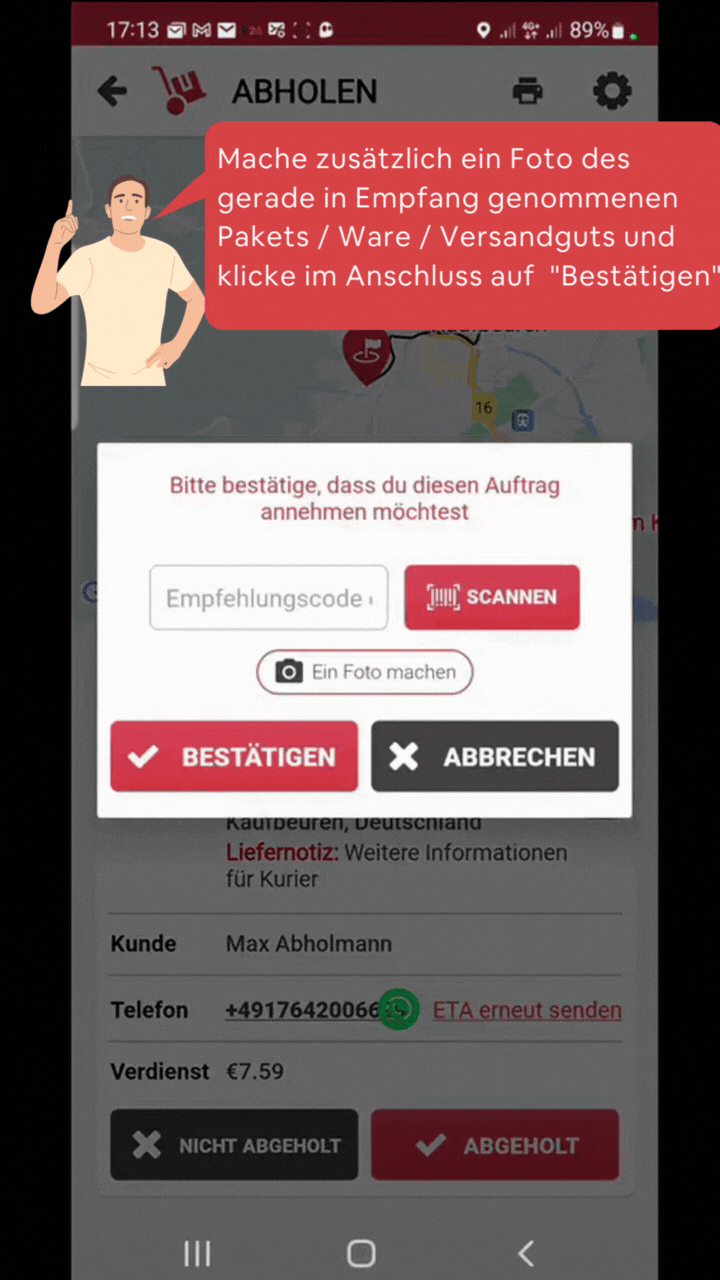Mark the order as Nicht abgeholt
Image resolution: width=720 pixels, height=1280 pixels.
tap(234, 1145)
